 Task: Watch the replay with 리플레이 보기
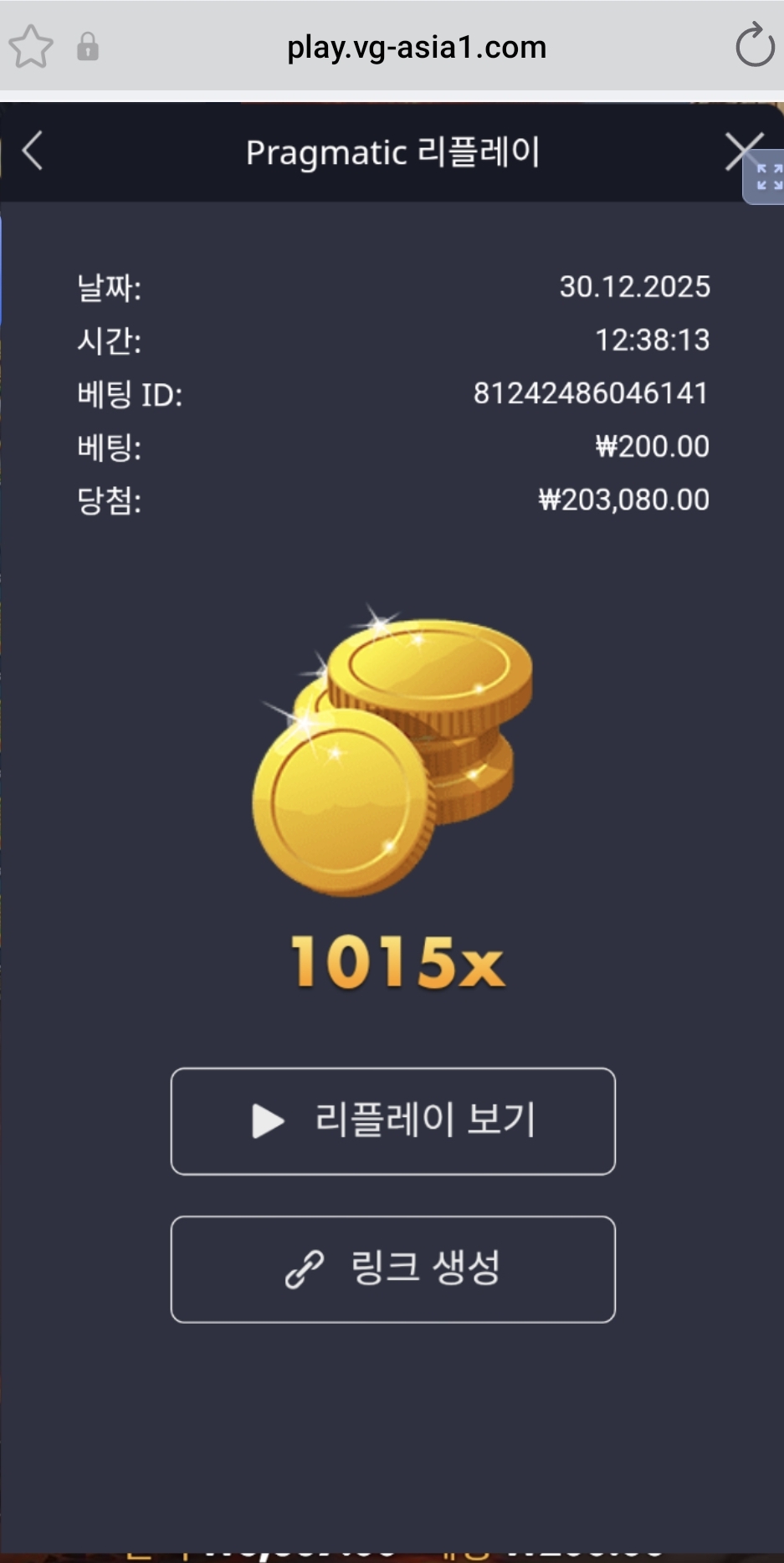[392, 1120]
